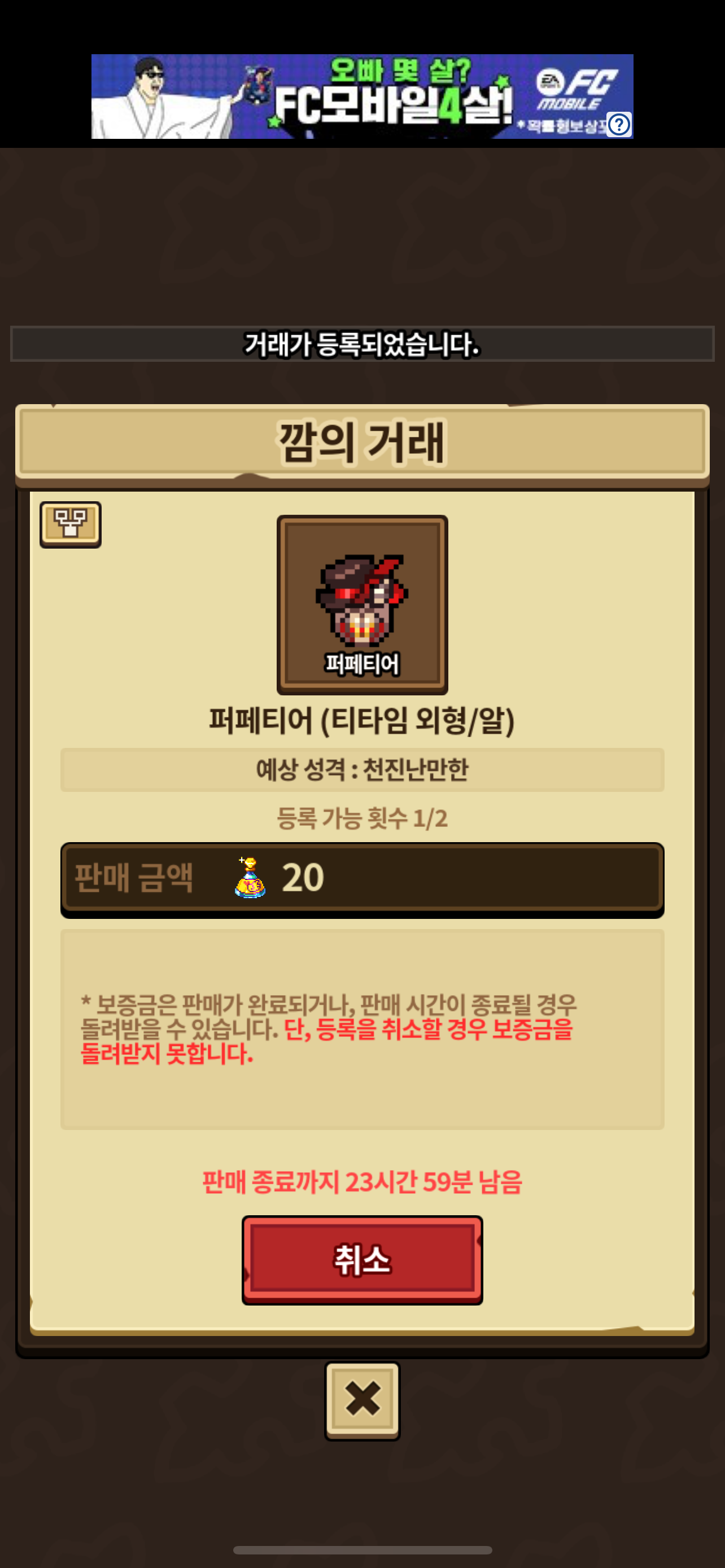
Task: View the 퍼페티어 item tile
Action: tap(362, 604)
